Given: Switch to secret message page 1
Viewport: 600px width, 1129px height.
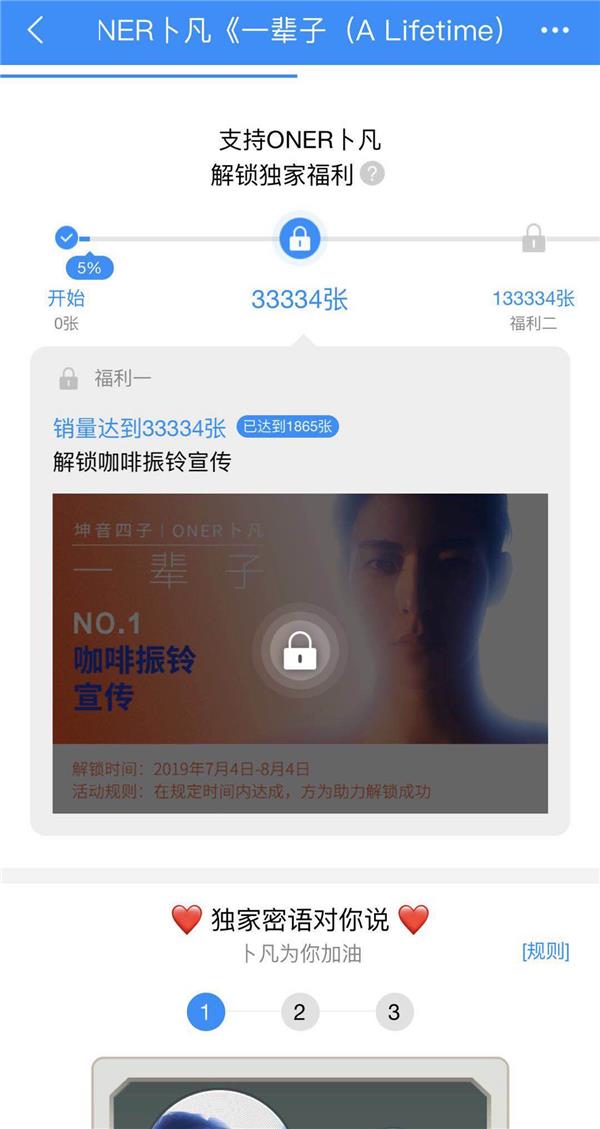Looking at the screenshot, I should tap(206, 1013).
